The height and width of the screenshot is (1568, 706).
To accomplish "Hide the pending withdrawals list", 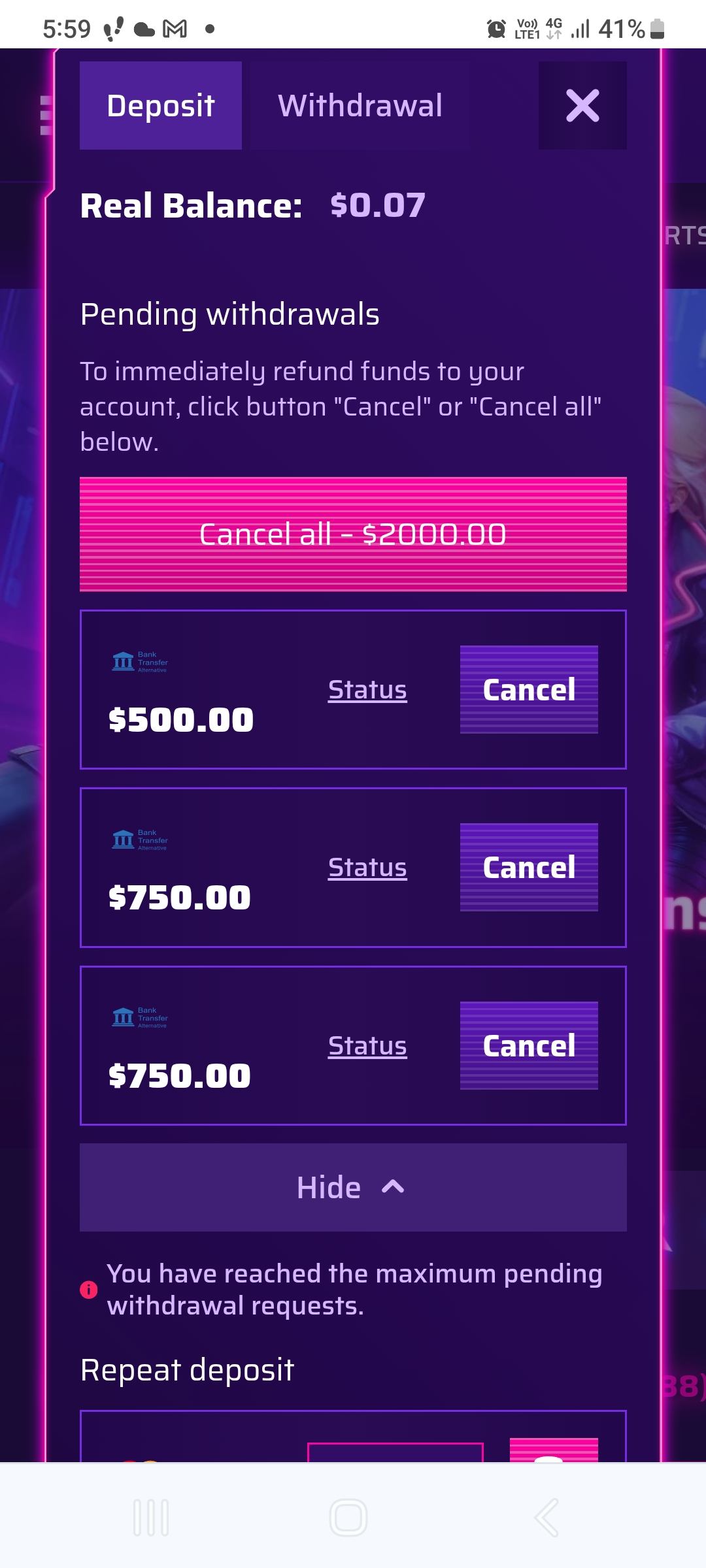I will point(353,1188).
